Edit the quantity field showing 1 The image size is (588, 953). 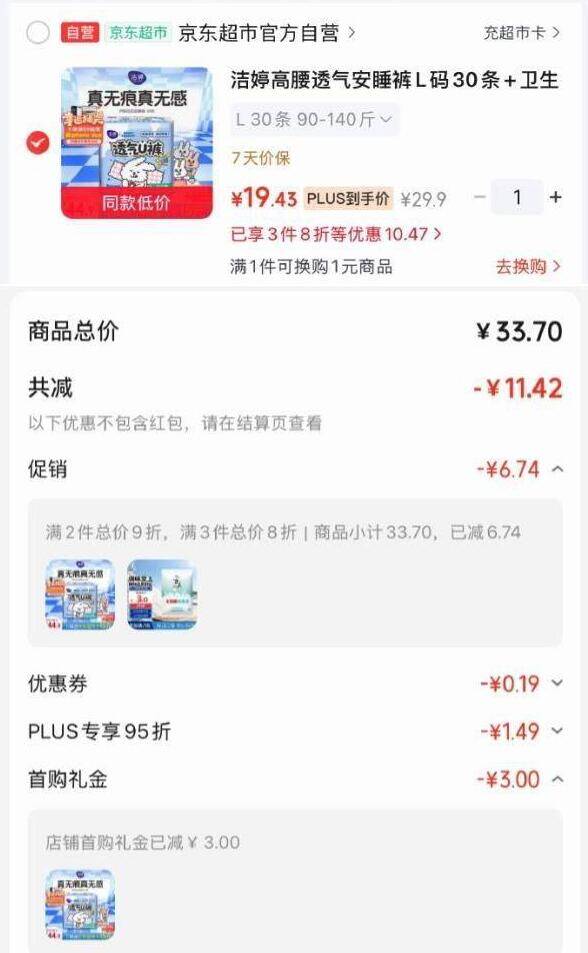pos(517,197)
